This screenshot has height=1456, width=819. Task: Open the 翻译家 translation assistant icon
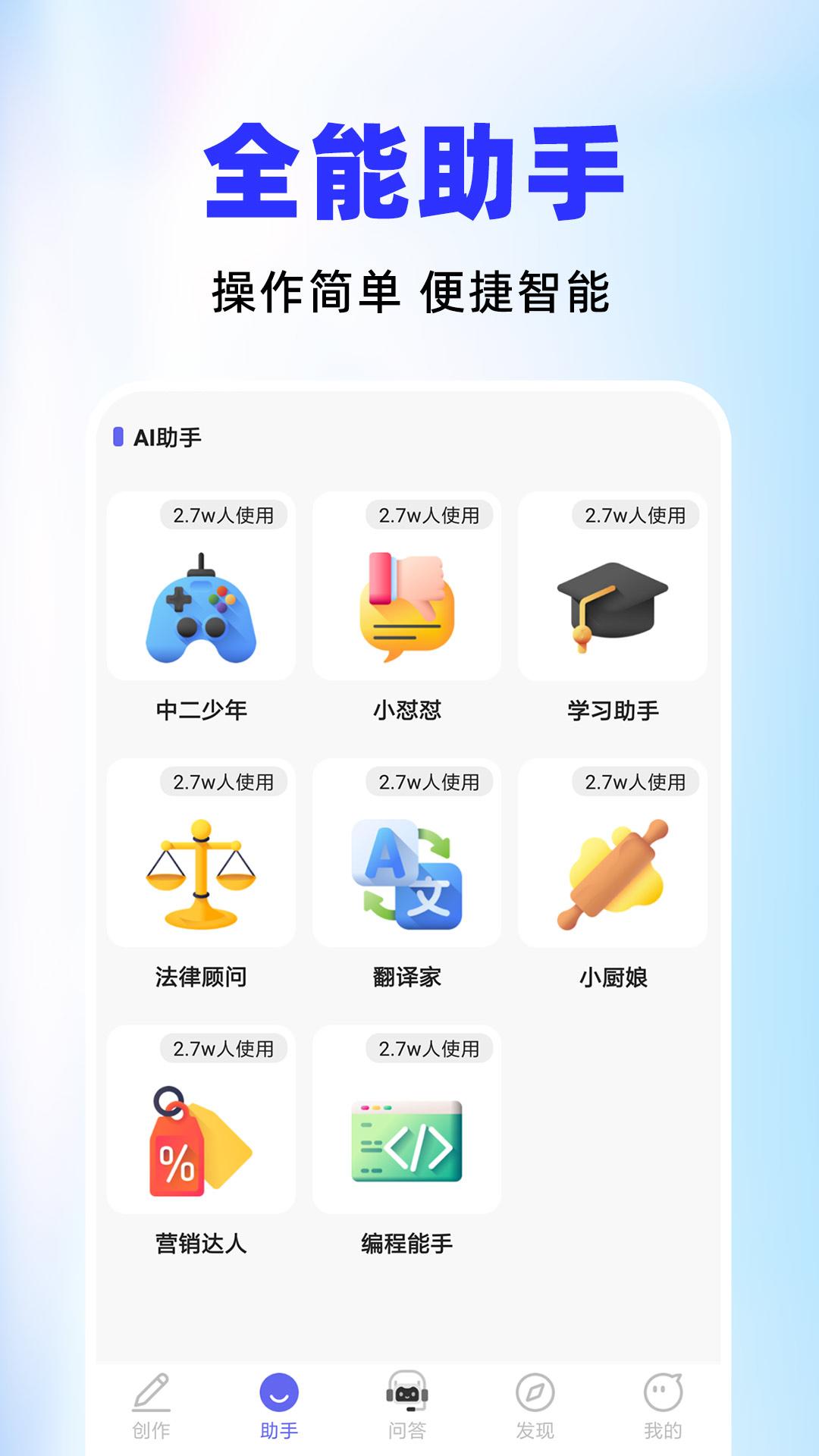408,872
